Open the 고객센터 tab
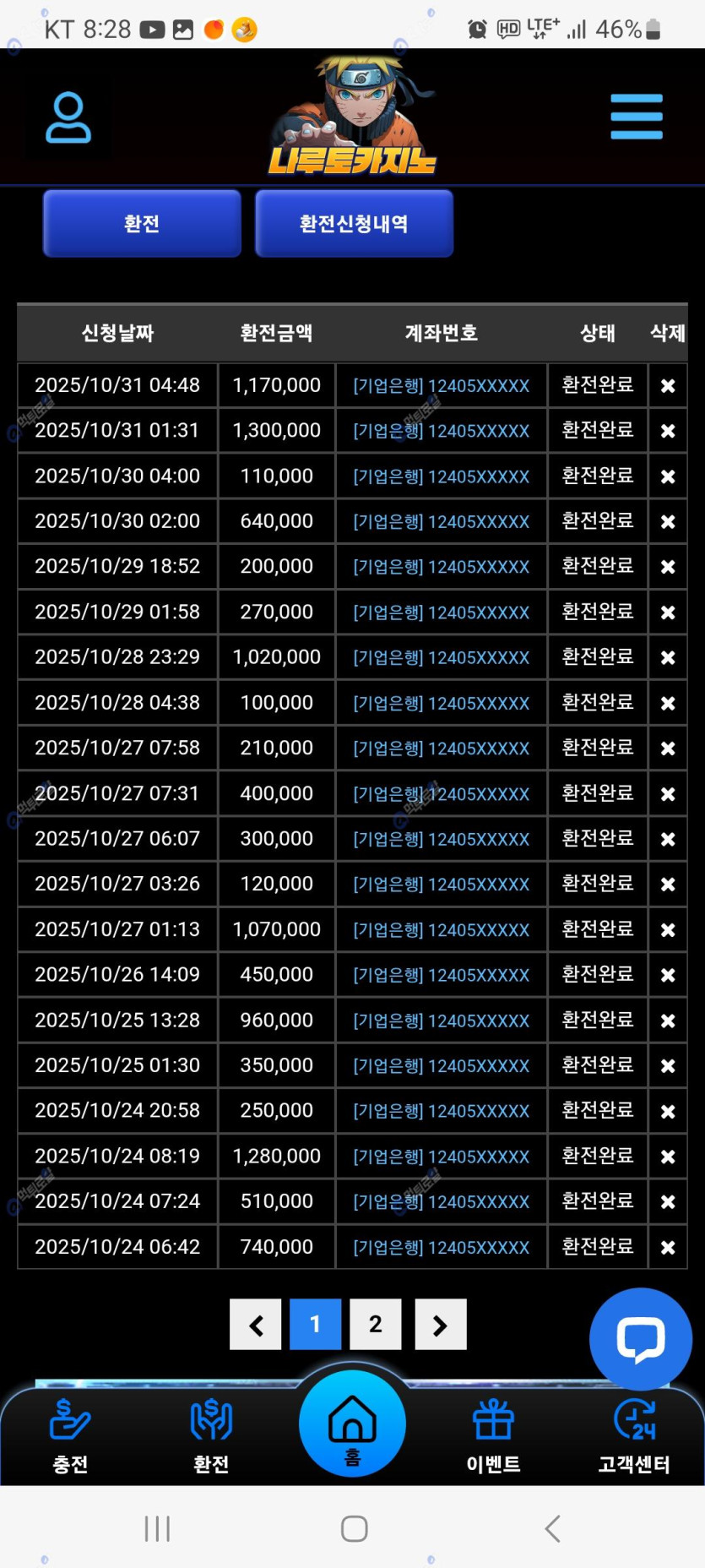 (x=634, y=1436)
